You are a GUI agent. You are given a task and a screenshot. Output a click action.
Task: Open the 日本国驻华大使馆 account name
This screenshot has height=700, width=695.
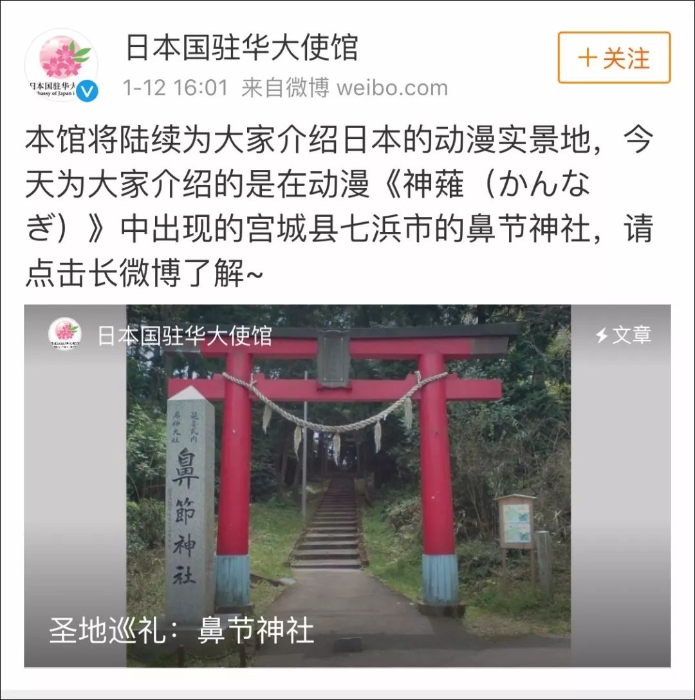[240, 47]
